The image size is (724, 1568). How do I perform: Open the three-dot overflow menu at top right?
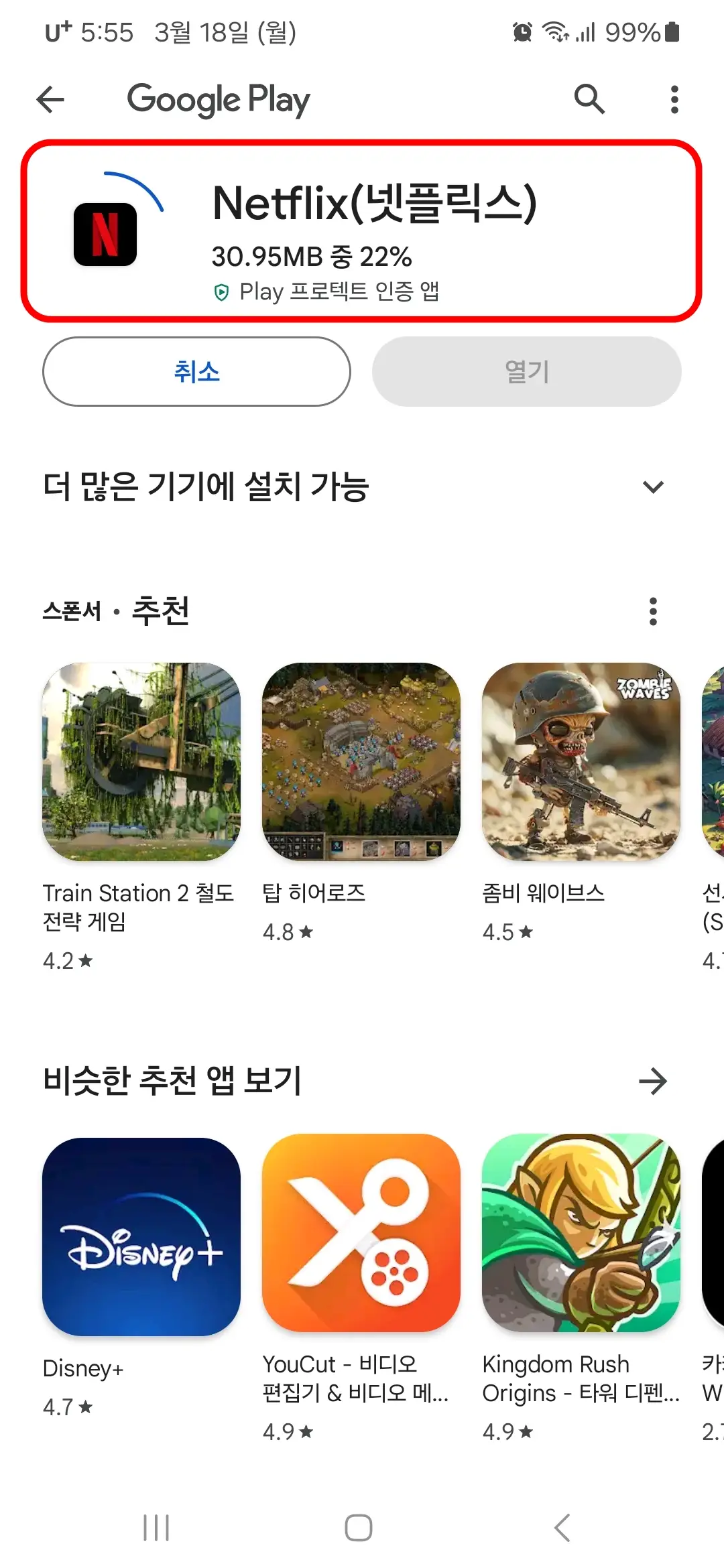(x=674, y=99)
